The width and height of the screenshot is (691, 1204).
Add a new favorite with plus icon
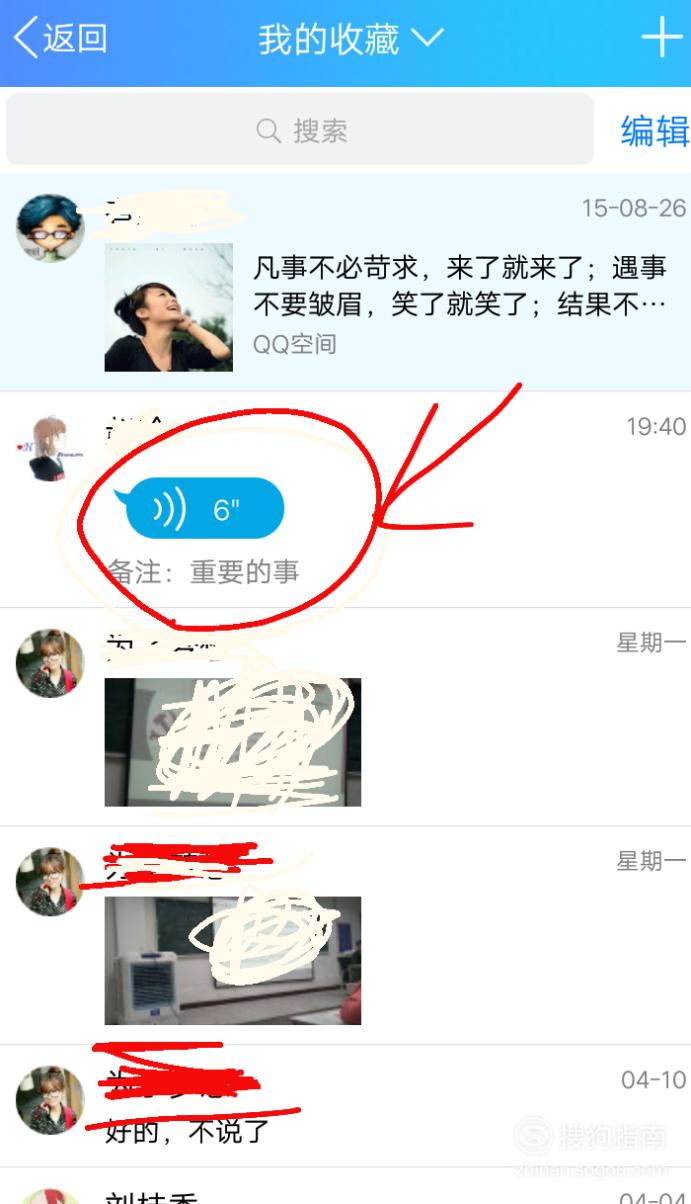tap(661, 38)
